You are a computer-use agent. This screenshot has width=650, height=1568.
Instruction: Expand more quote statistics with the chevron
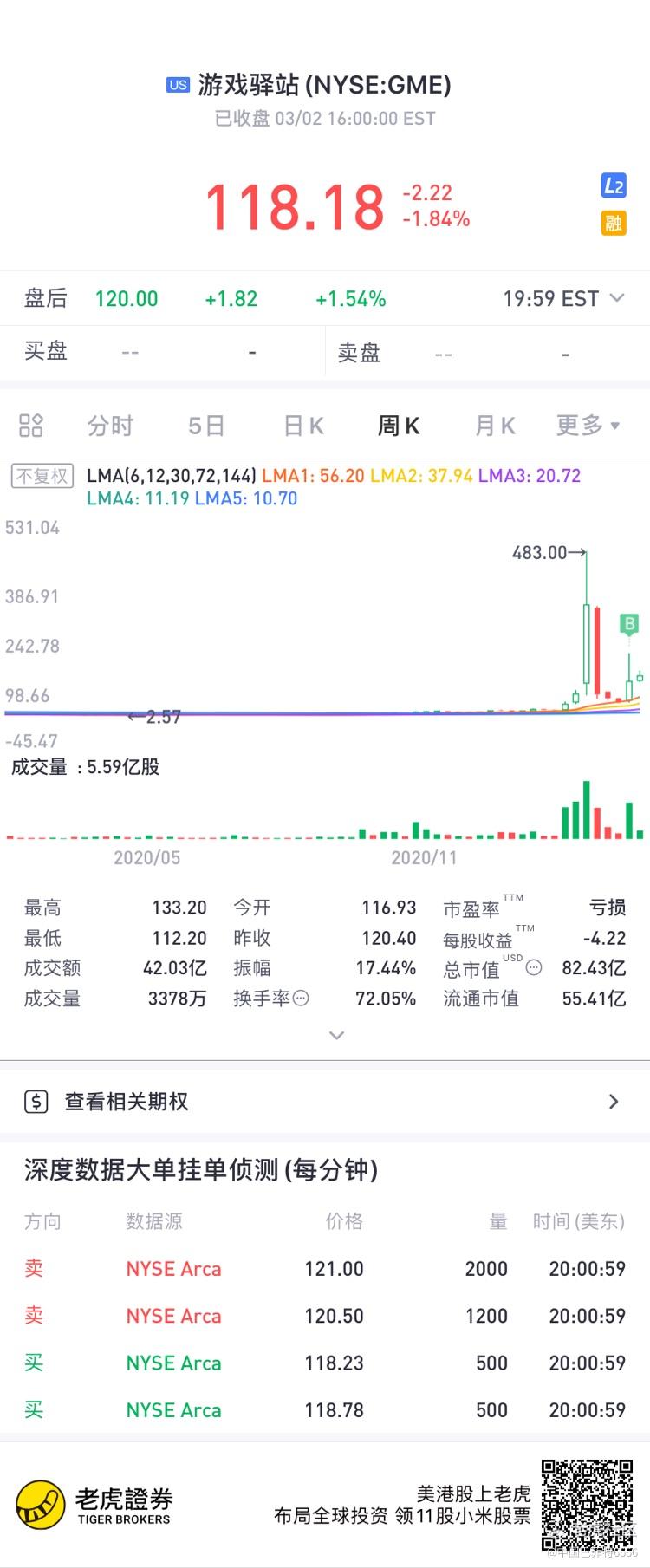337,1035
